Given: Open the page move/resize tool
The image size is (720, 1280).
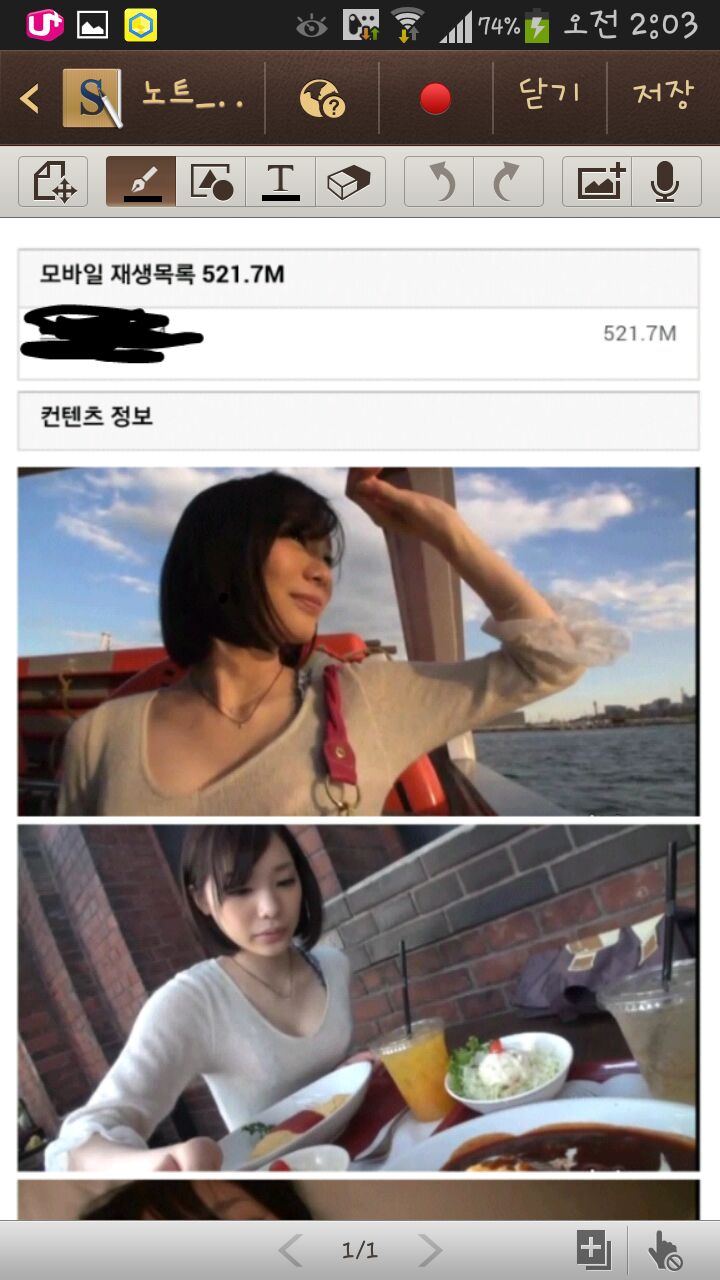Looking at the screenshot, I should [x=54, y=182].
